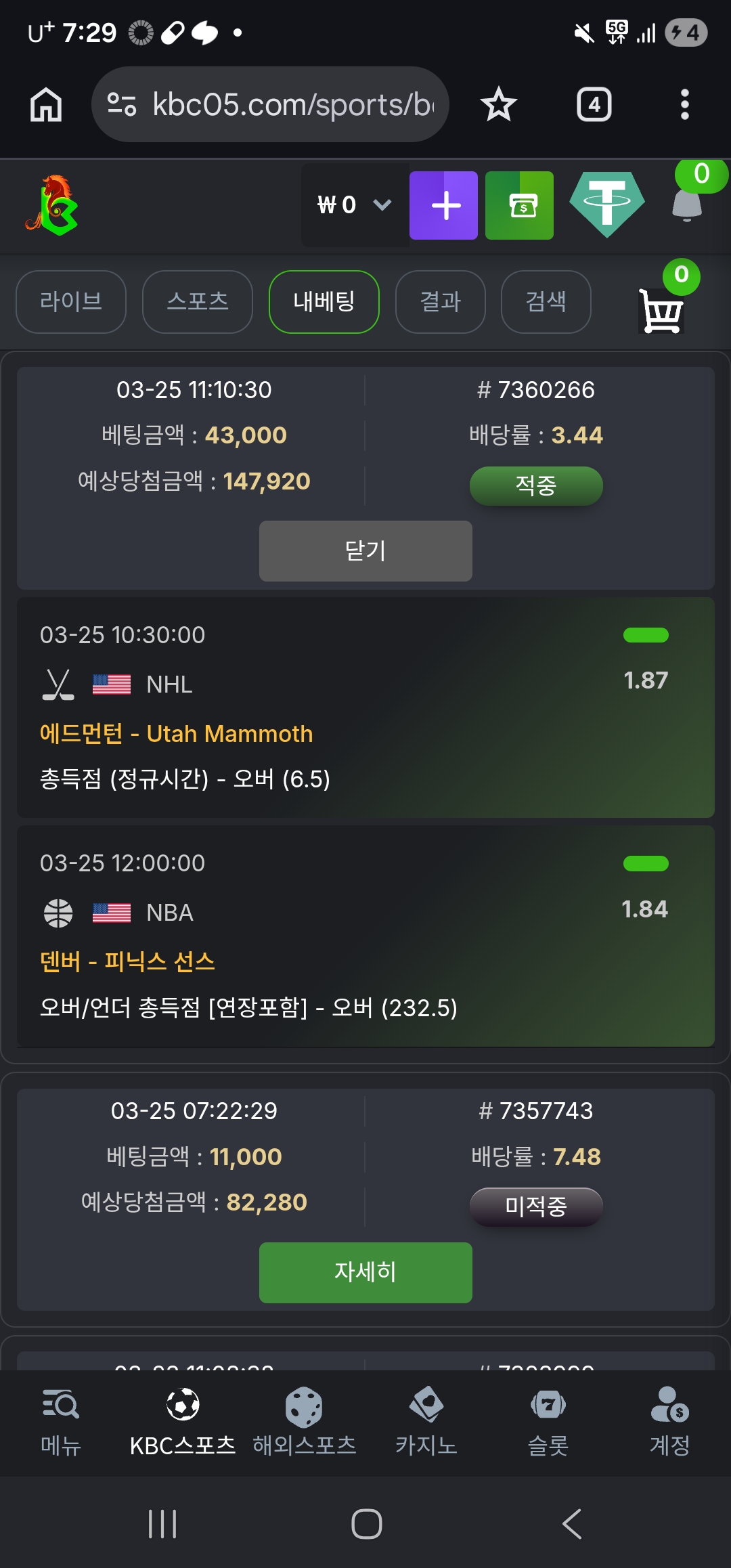The height and width of the screenshot is (1568, 731).
Task: Switch to the 라이브 tab
Action: pos(71,302)
